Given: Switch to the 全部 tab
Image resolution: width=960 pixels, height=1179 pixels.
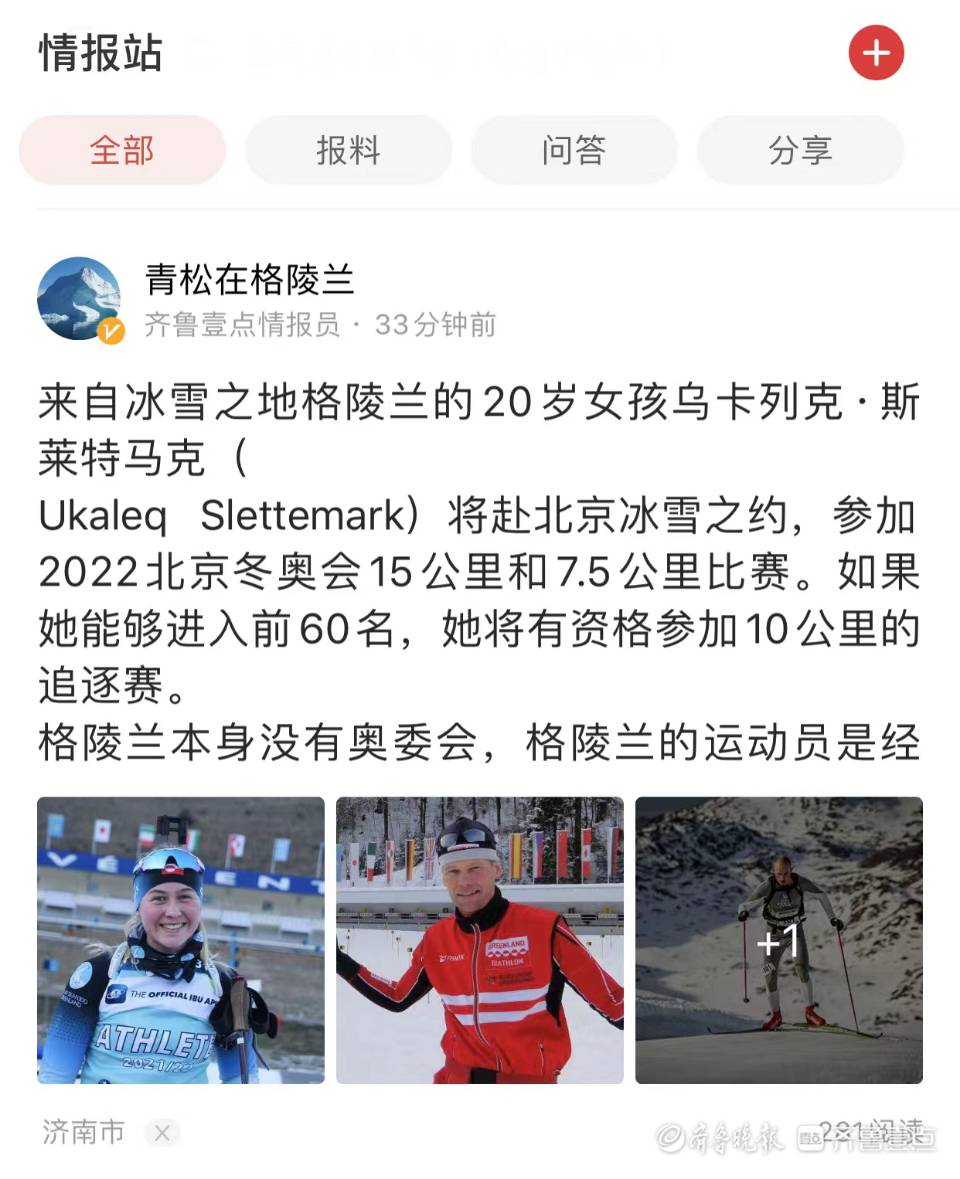Looking at the screenshot, I should click(x=122, y=151).
